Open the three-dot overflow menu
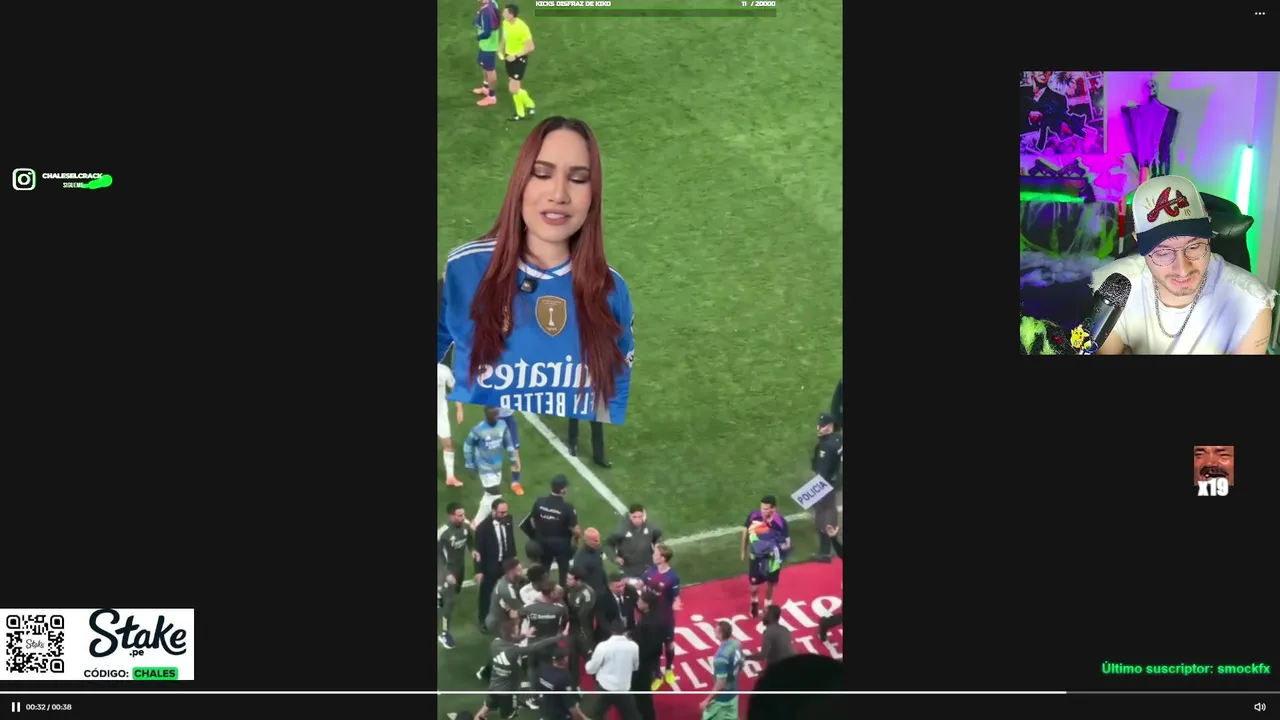The image size is (1280, 720). point(1260,13)
